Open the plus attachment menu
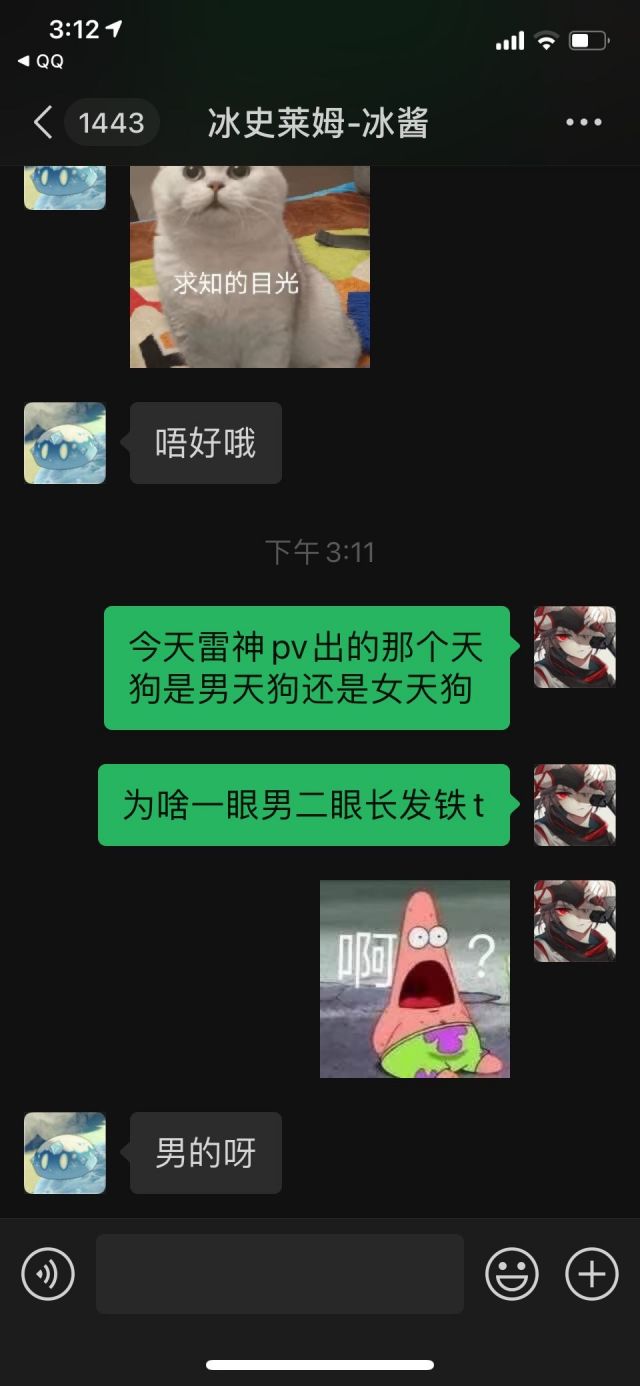Image resolution: width=640 pixels, height=1386 pixels. click(592, 1274)
